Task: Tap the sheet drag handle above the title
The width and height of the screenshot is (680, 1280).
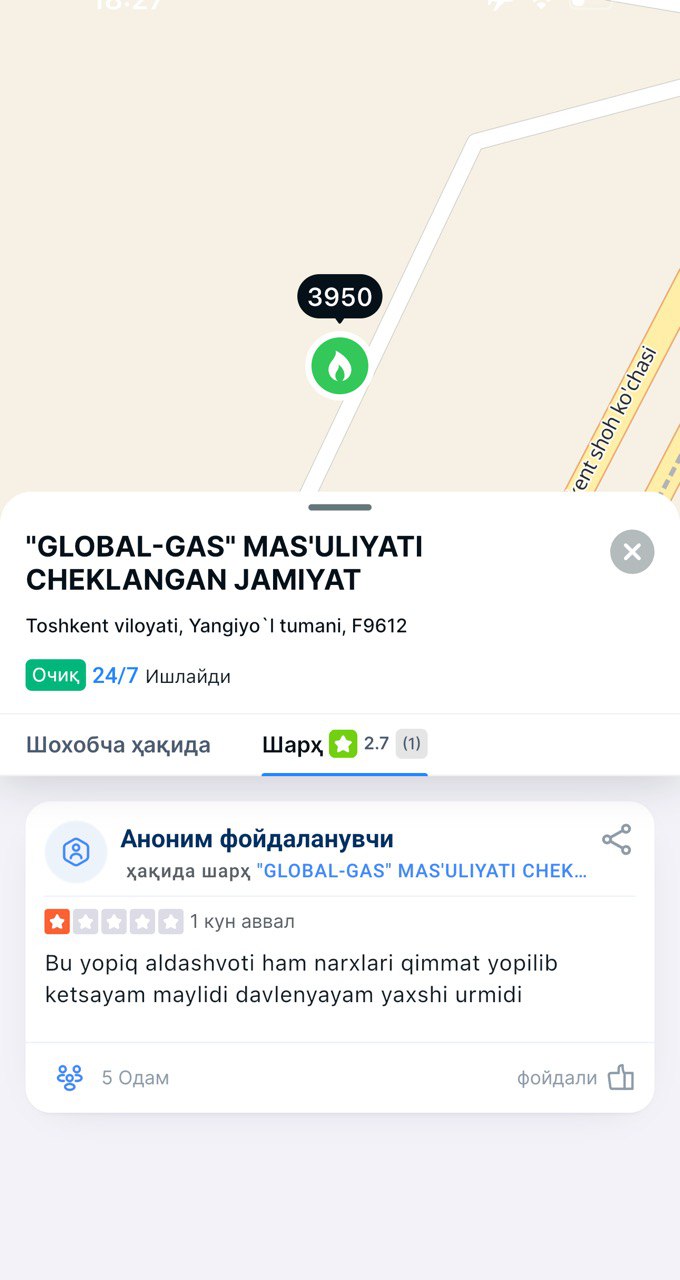Action: point(340,508)
